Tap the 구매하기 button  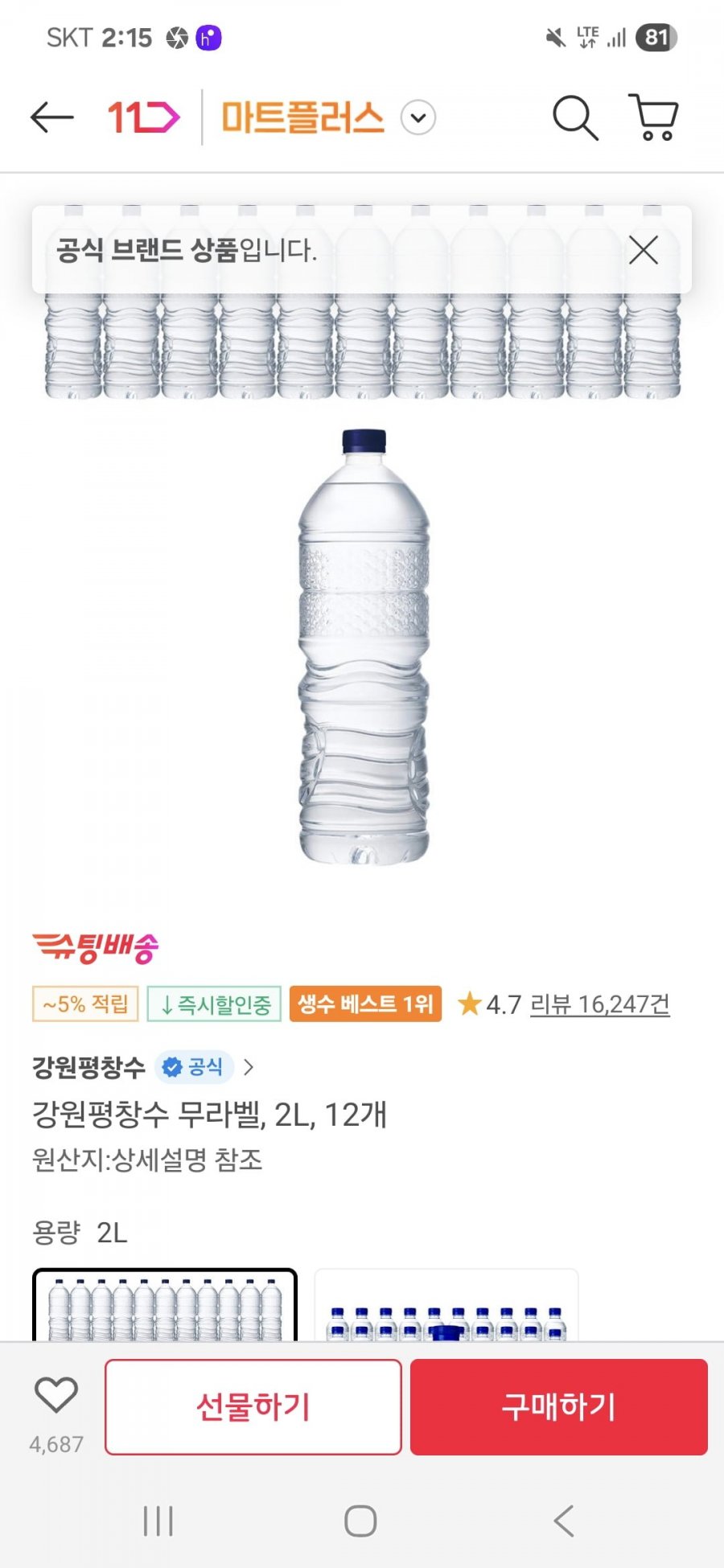tap(558, 1406)
